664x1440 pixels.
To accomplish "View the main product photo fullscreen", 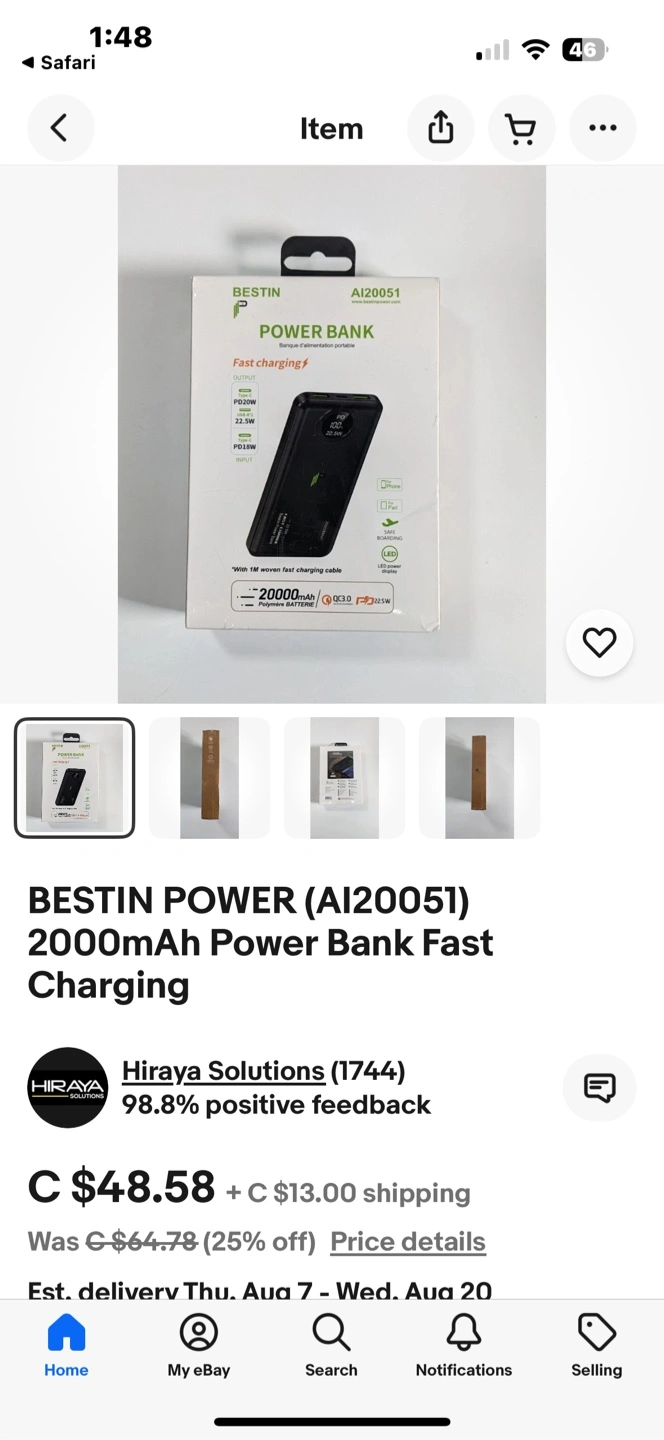I will pyautogui.click(x=332, y=434).
